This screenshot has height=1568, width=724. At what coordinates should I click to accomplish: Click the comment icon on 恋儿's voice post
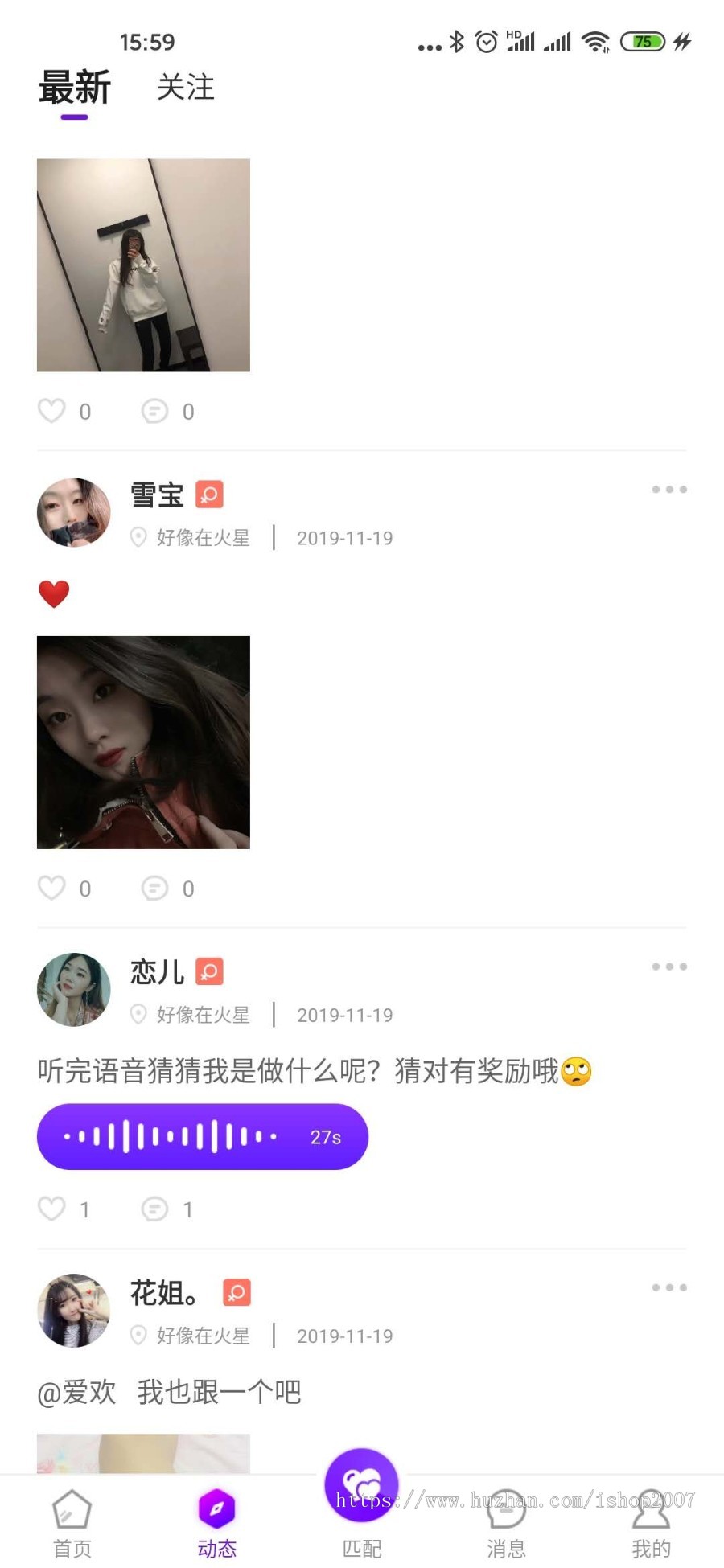tap(154, 1209)
